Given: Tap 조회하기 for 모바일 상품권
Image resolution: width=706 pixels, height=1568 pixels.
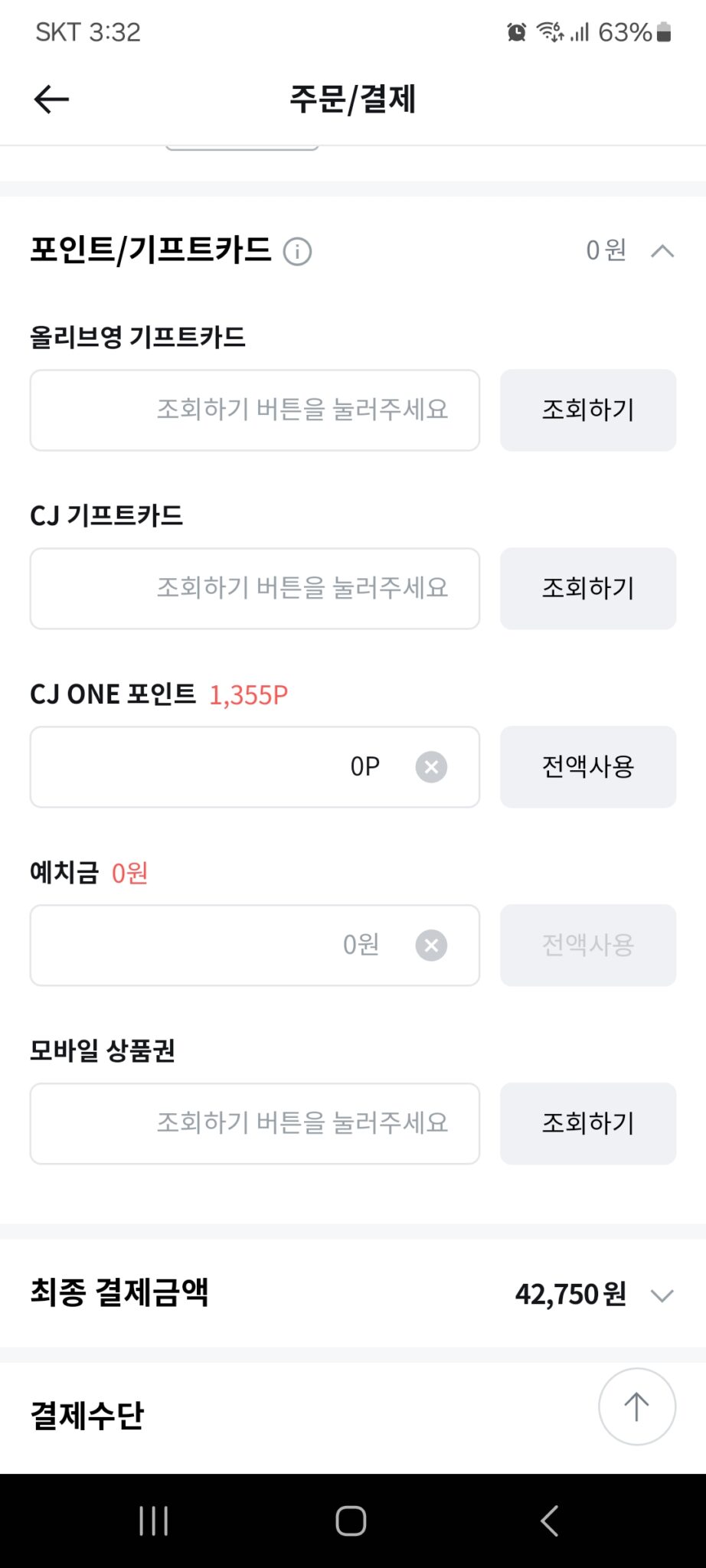Looking at the screenshot, I should pos(587,1123).
